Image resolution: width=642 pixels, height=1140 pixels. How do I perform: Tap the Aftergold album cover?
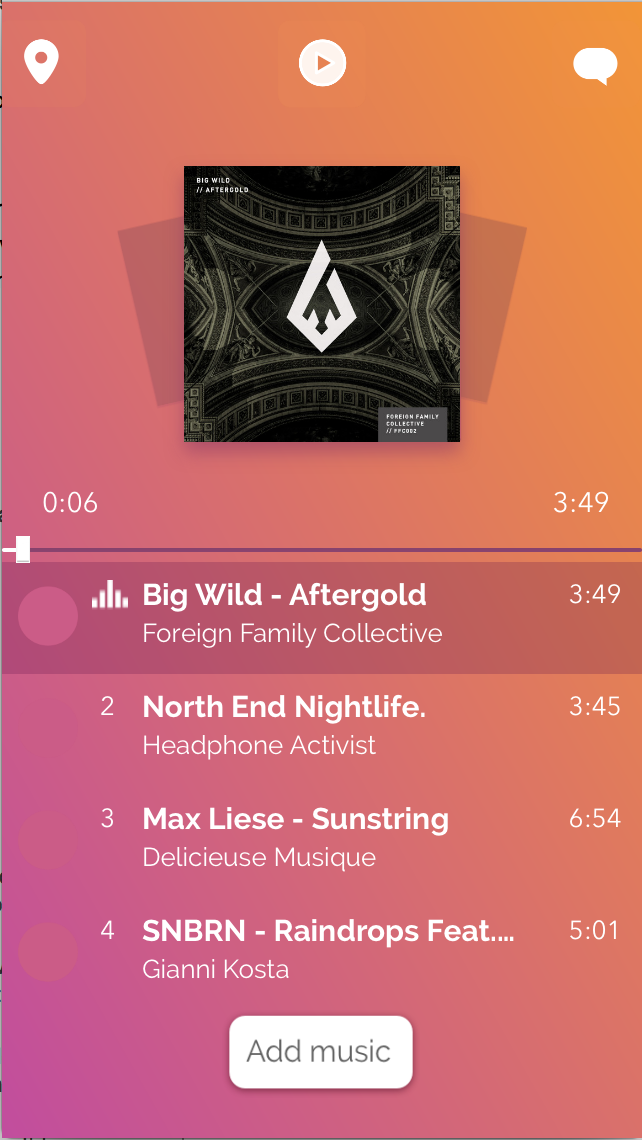(x=322, y=303)
